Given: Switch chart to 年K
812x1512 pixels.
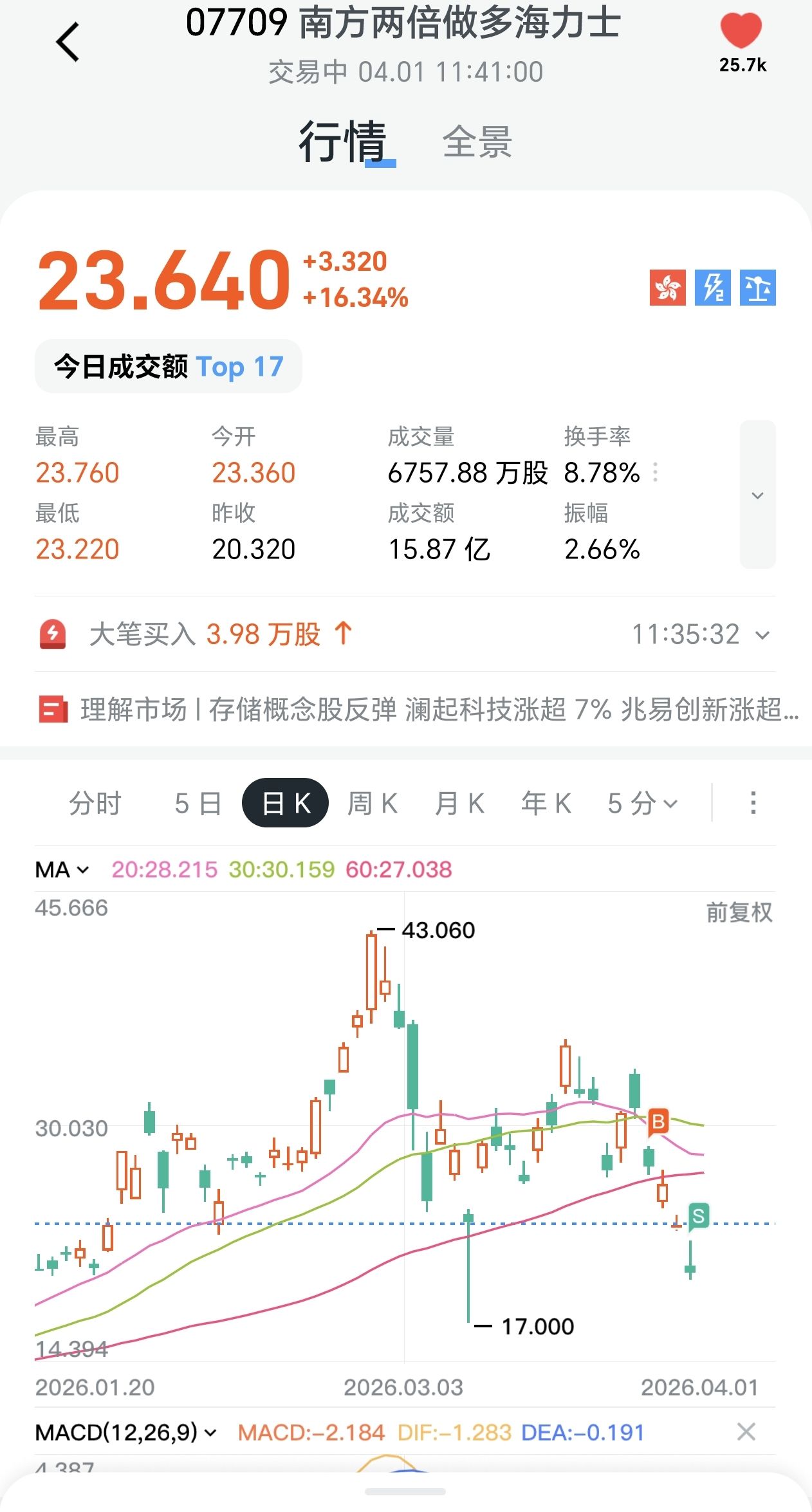Looking at the screenshot, I should [x=546, y=804].
